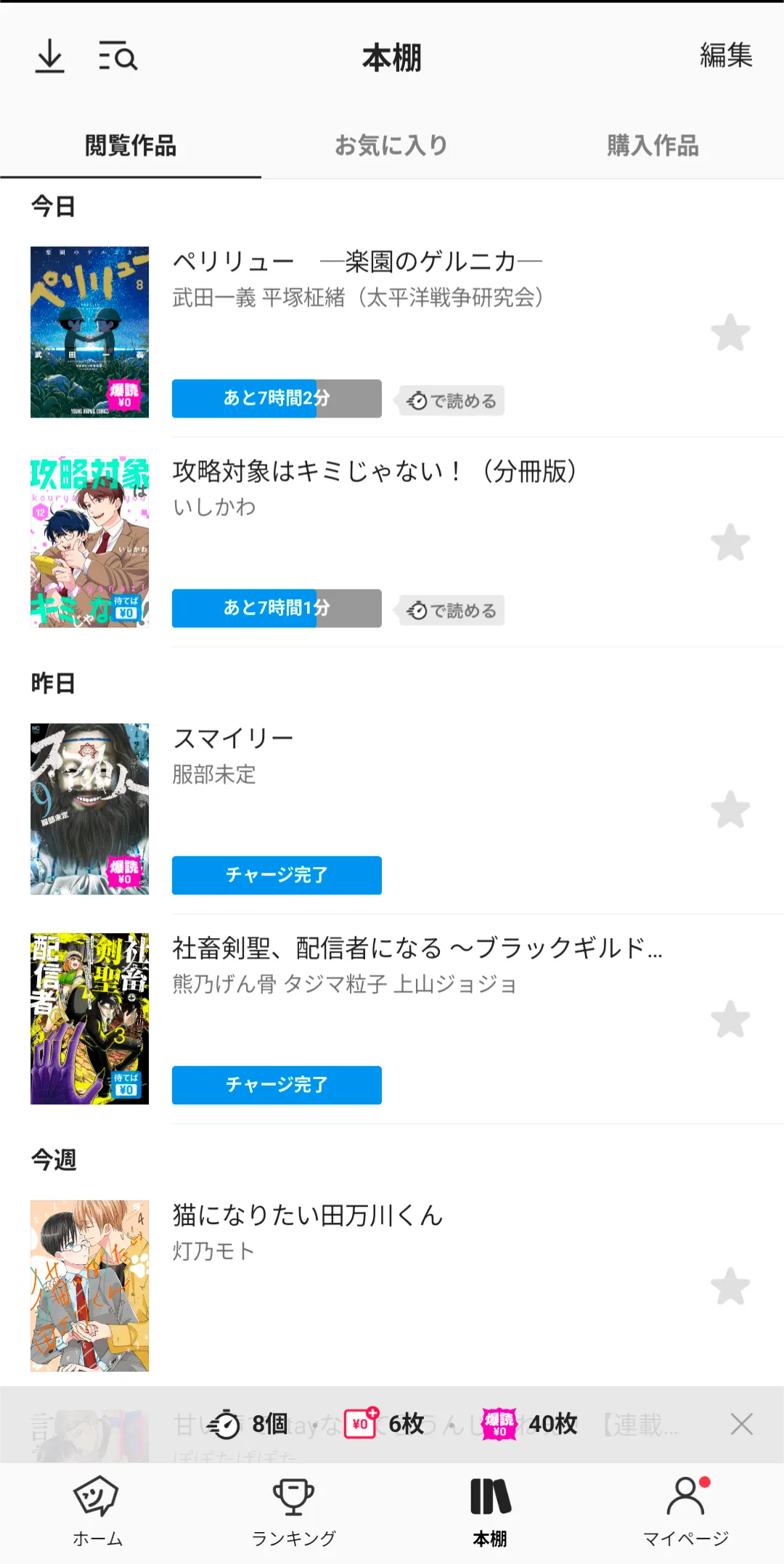Tap チャージ完了 for 社畜剣聖、配信者になる
Screen dimensions: 784x1564
(x=277, y=1085)
